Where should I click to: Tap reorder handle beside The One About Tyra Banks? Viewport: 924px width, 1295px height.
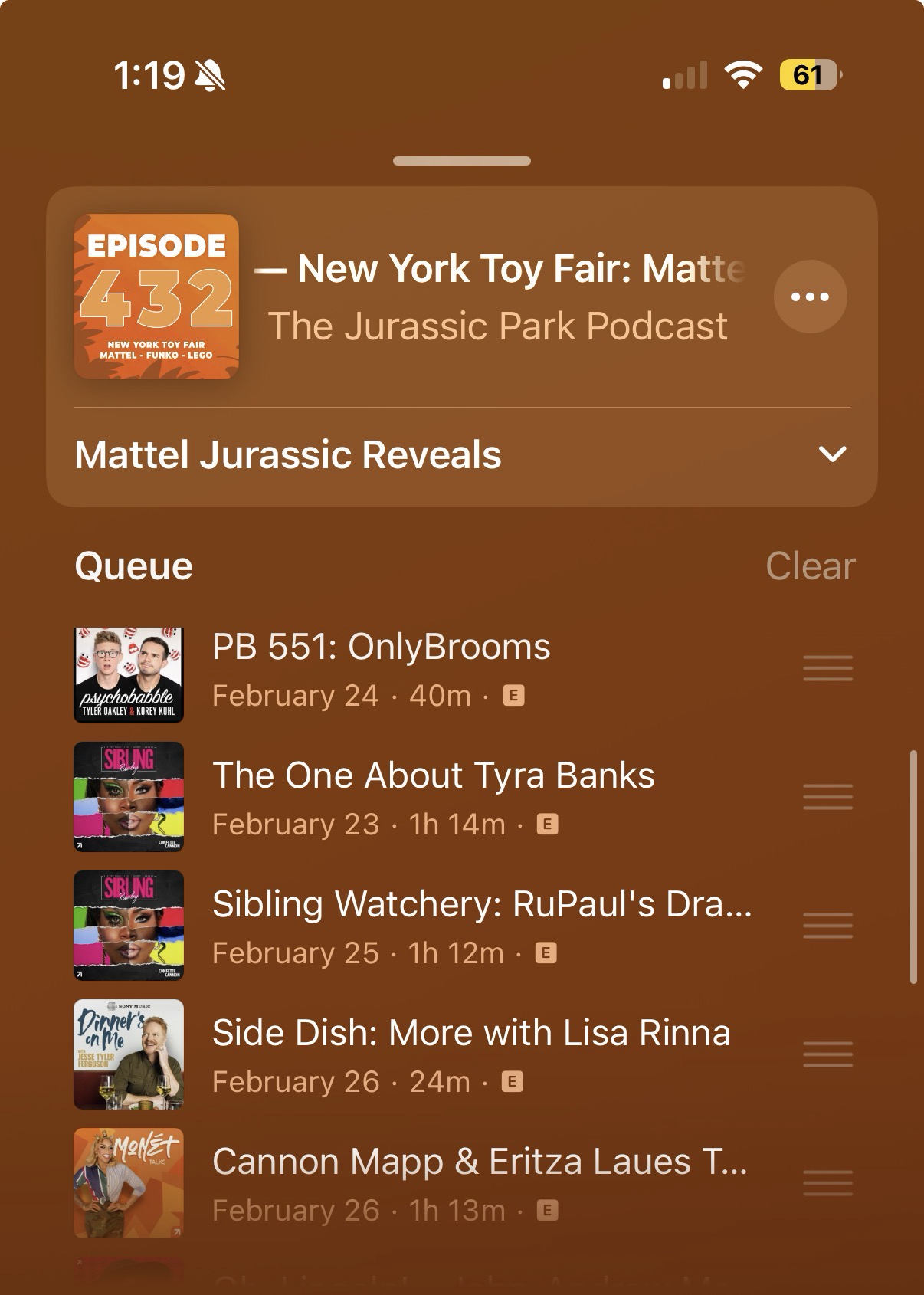pyautogui.click(x=827, y=797)
